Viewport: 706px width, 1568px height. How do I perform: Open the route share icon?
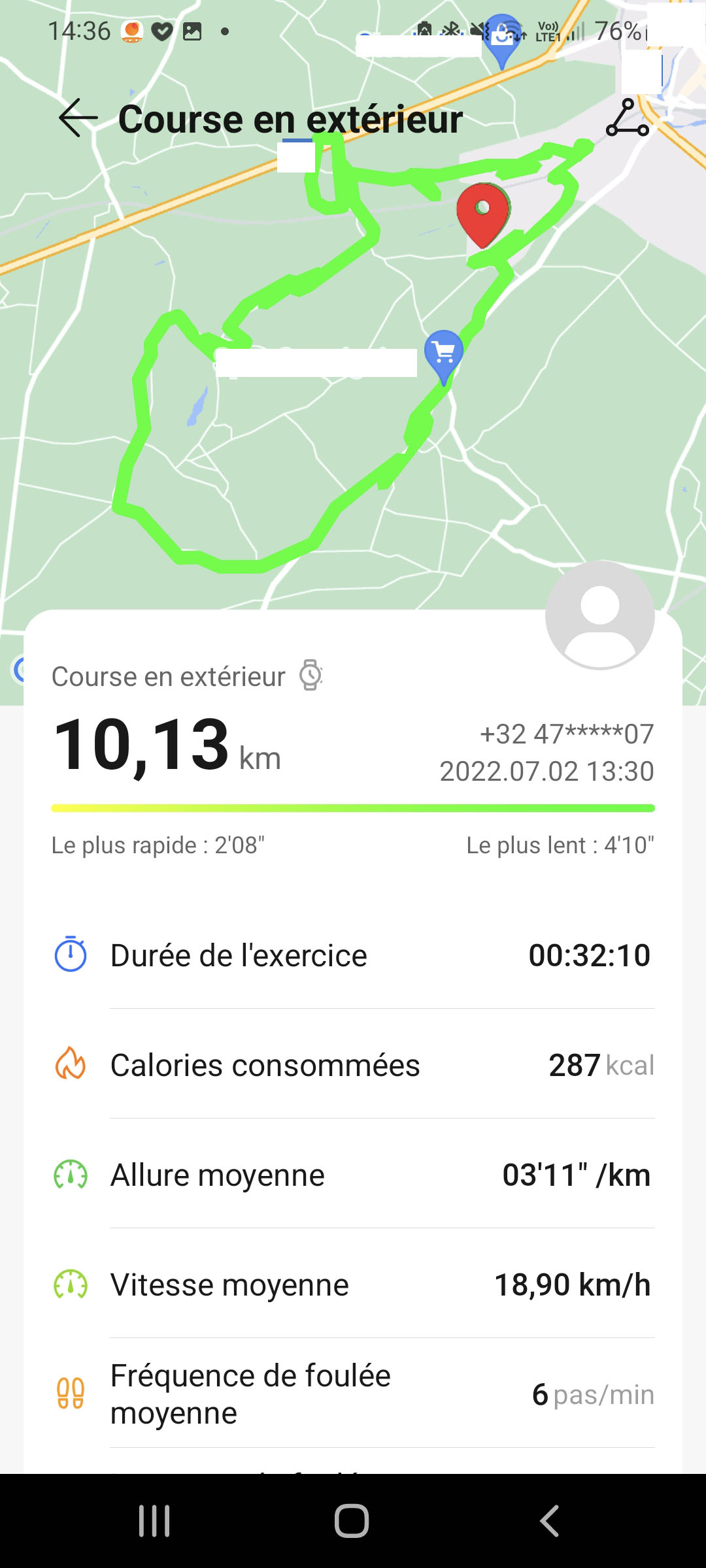tap(628, 118)
